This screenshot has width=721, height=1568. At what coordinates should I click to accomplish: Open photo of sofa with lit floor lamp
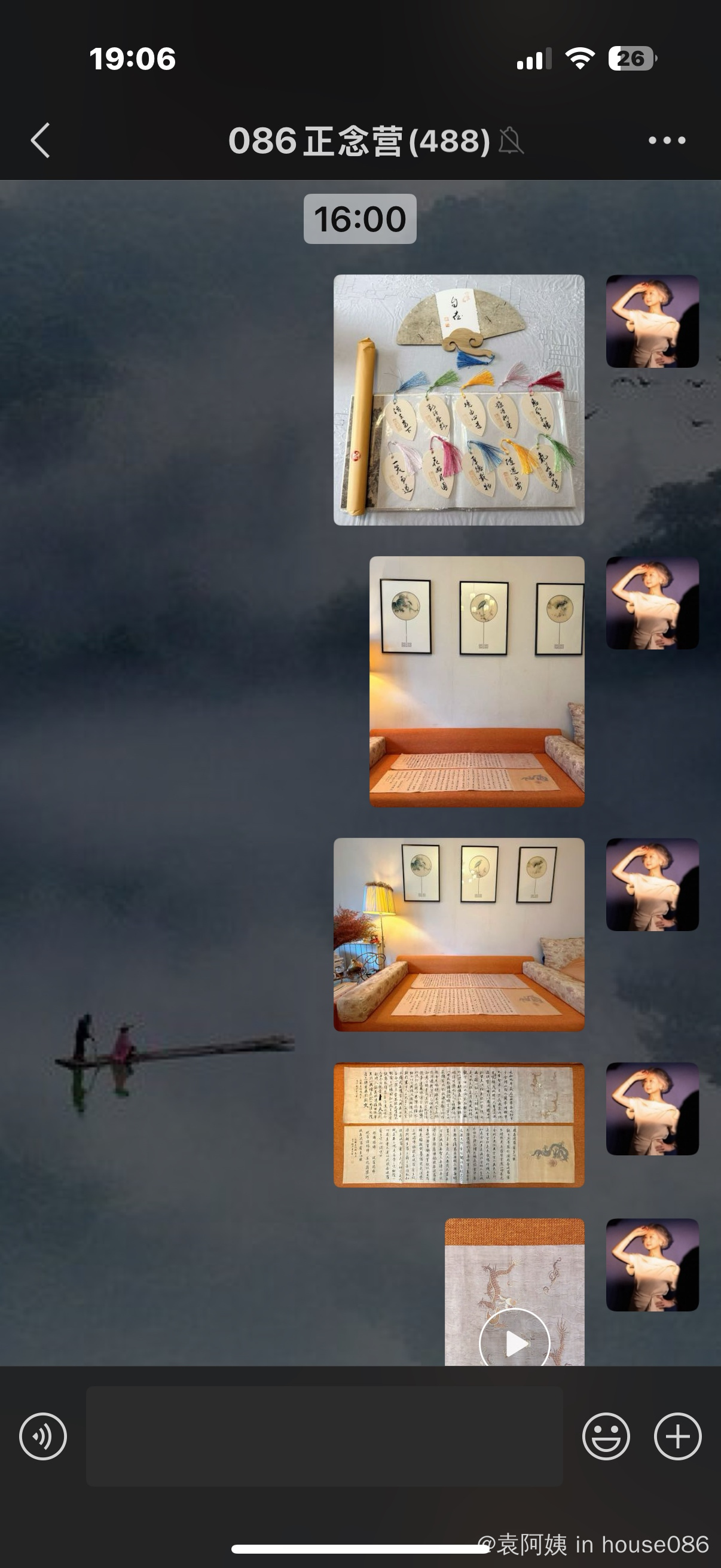(459, 934)
